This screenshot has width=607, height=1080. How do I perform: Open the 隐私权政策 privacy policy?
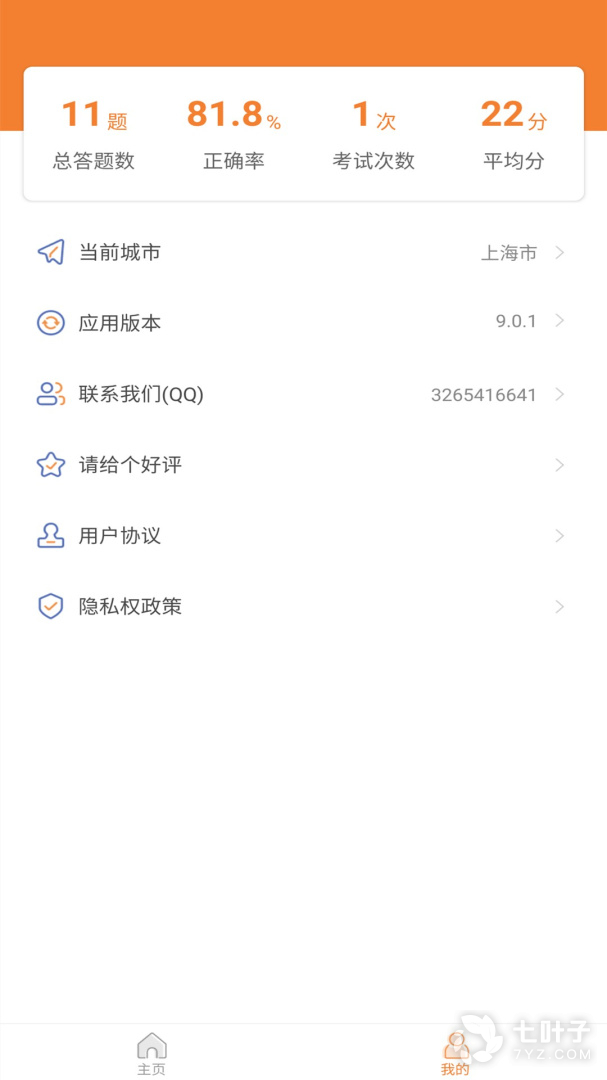pos(300,606)
